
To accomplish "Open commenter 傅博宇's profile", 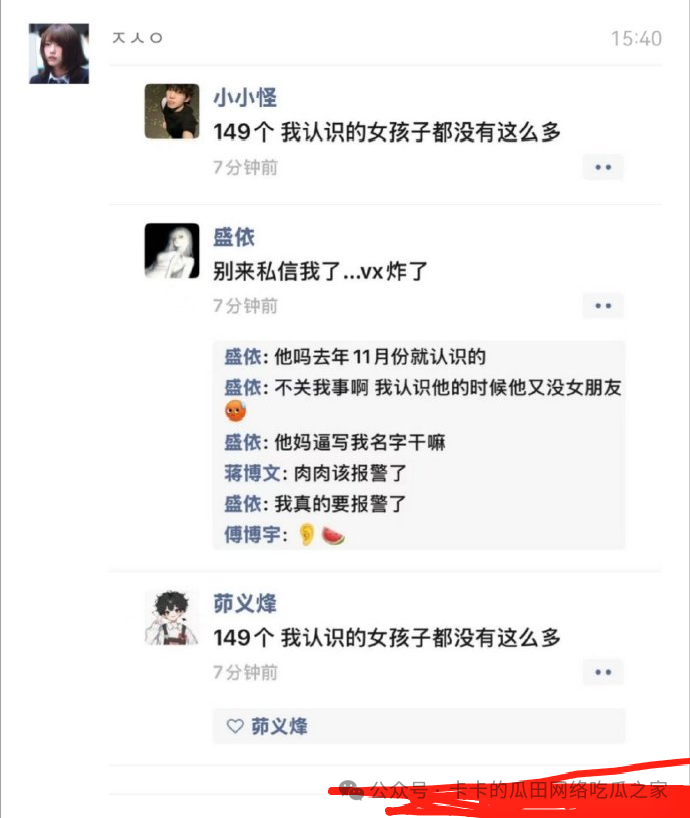I will [253, 536].
